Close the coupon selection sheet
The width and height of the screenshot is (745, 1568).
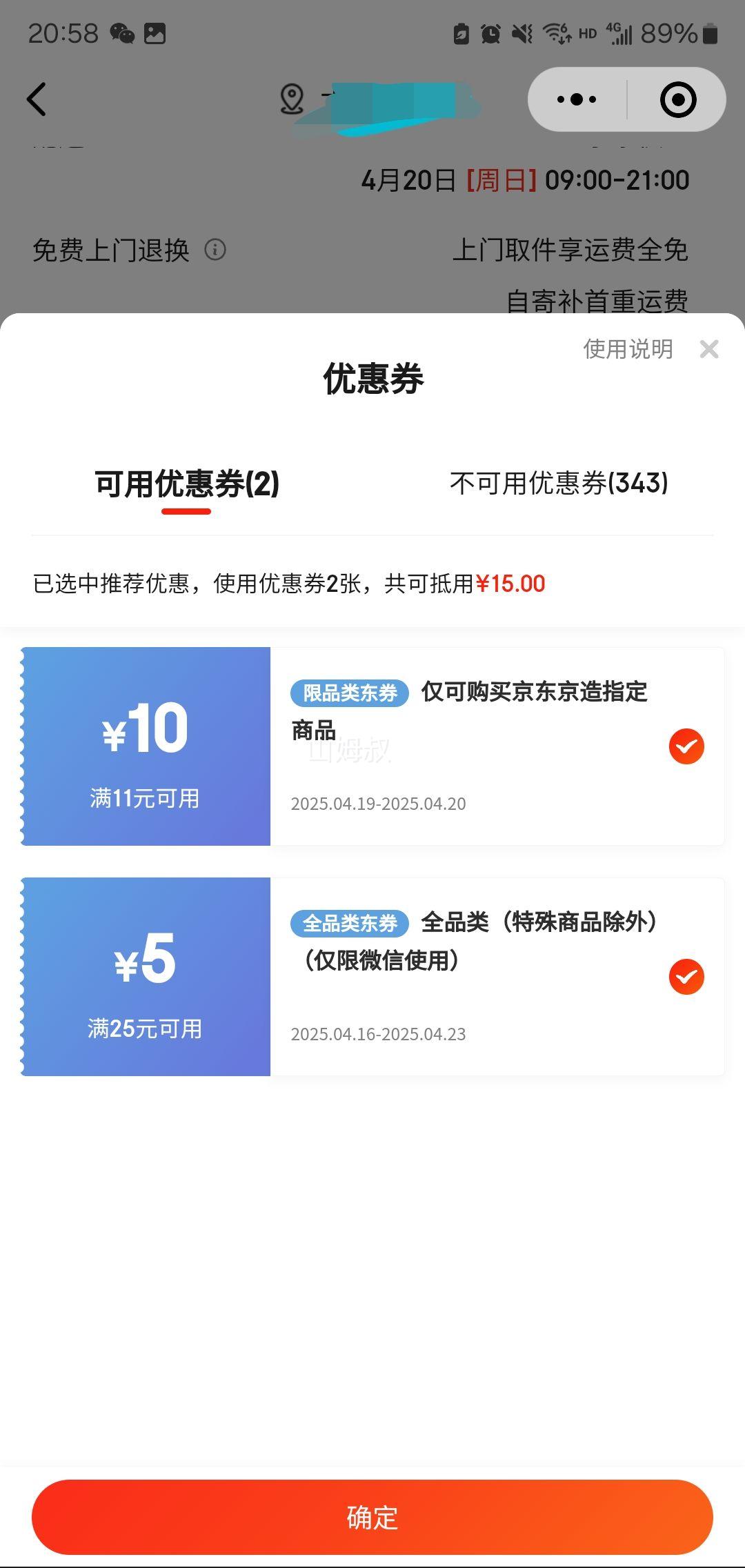point(708,349)
